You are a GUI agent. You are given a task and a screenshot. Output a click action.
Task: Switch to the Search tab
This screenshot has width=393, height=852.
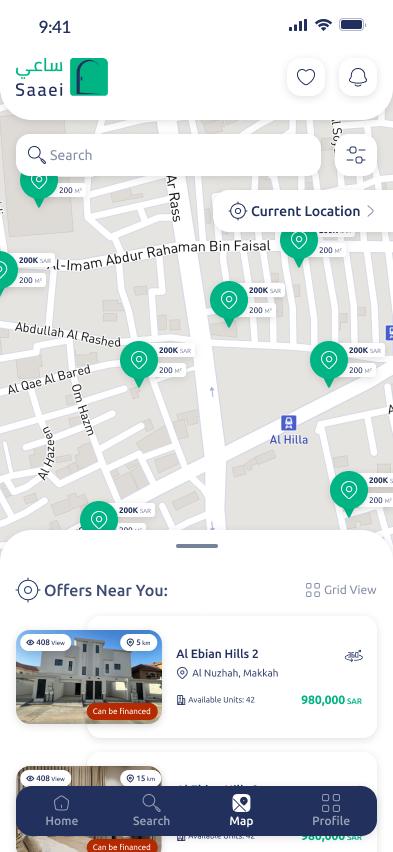tap(151, 810)
